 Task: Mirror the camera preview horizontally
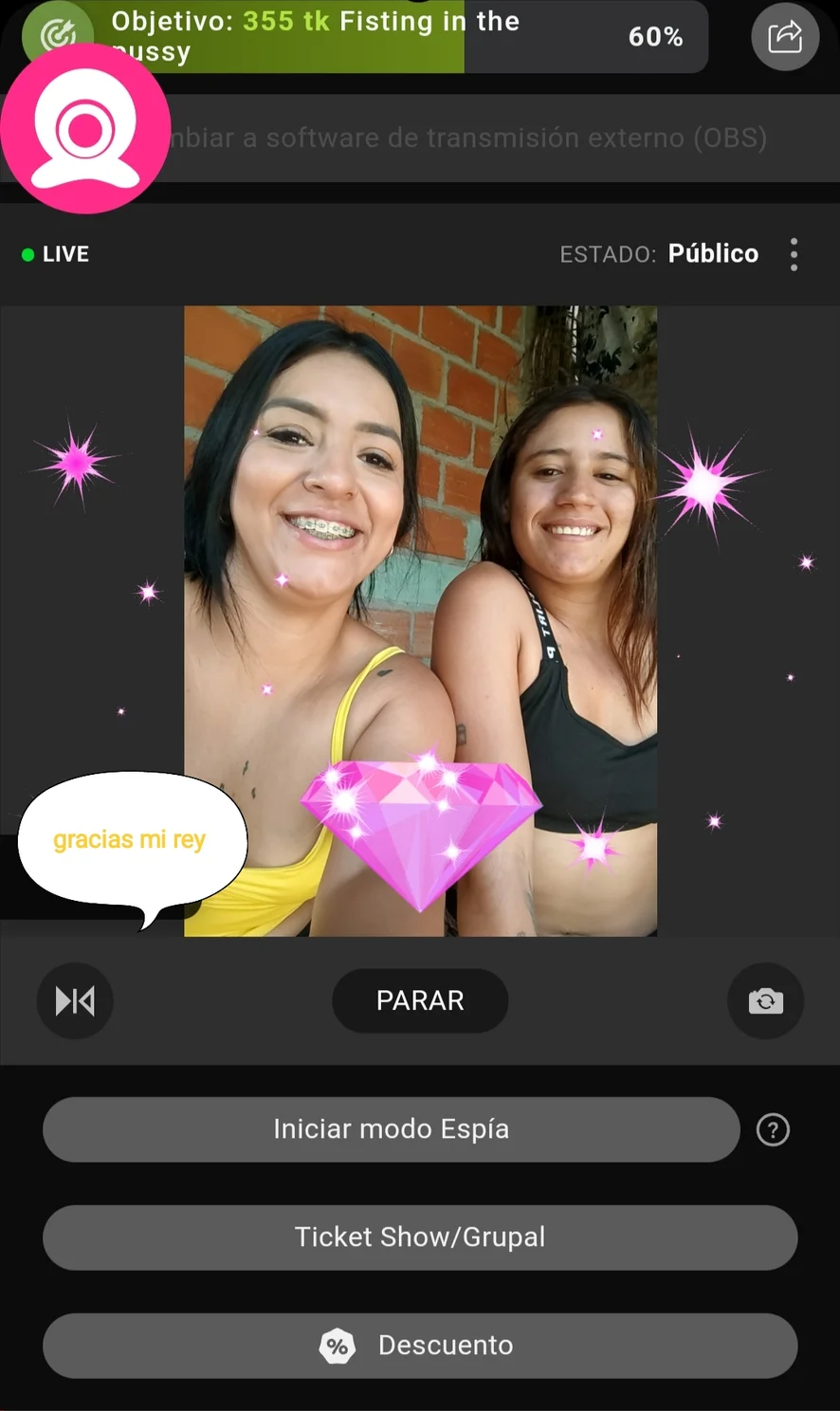75,1000
